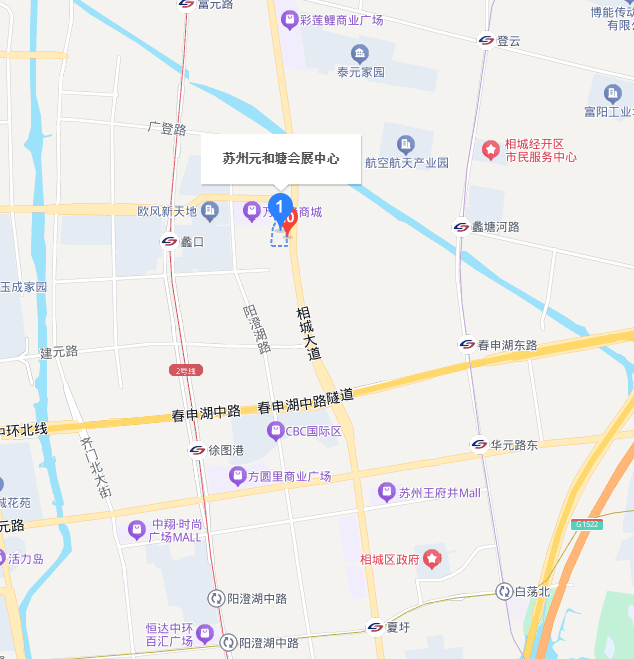Select the 春申湖东路 metro station icon
634x659 pixels.
pyautogui.click(x=467, y=345)
